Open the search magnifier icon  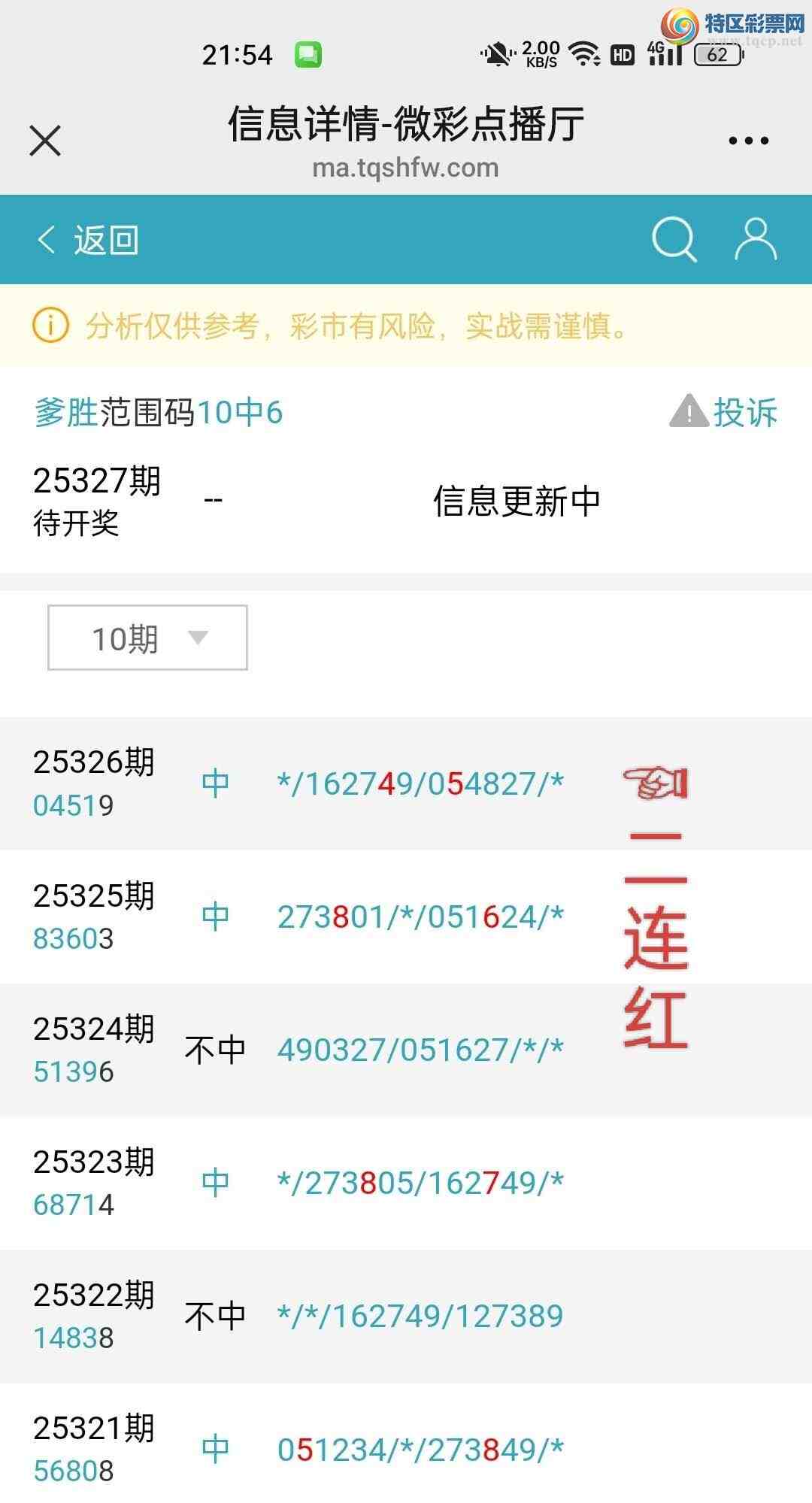pos(674,239)
